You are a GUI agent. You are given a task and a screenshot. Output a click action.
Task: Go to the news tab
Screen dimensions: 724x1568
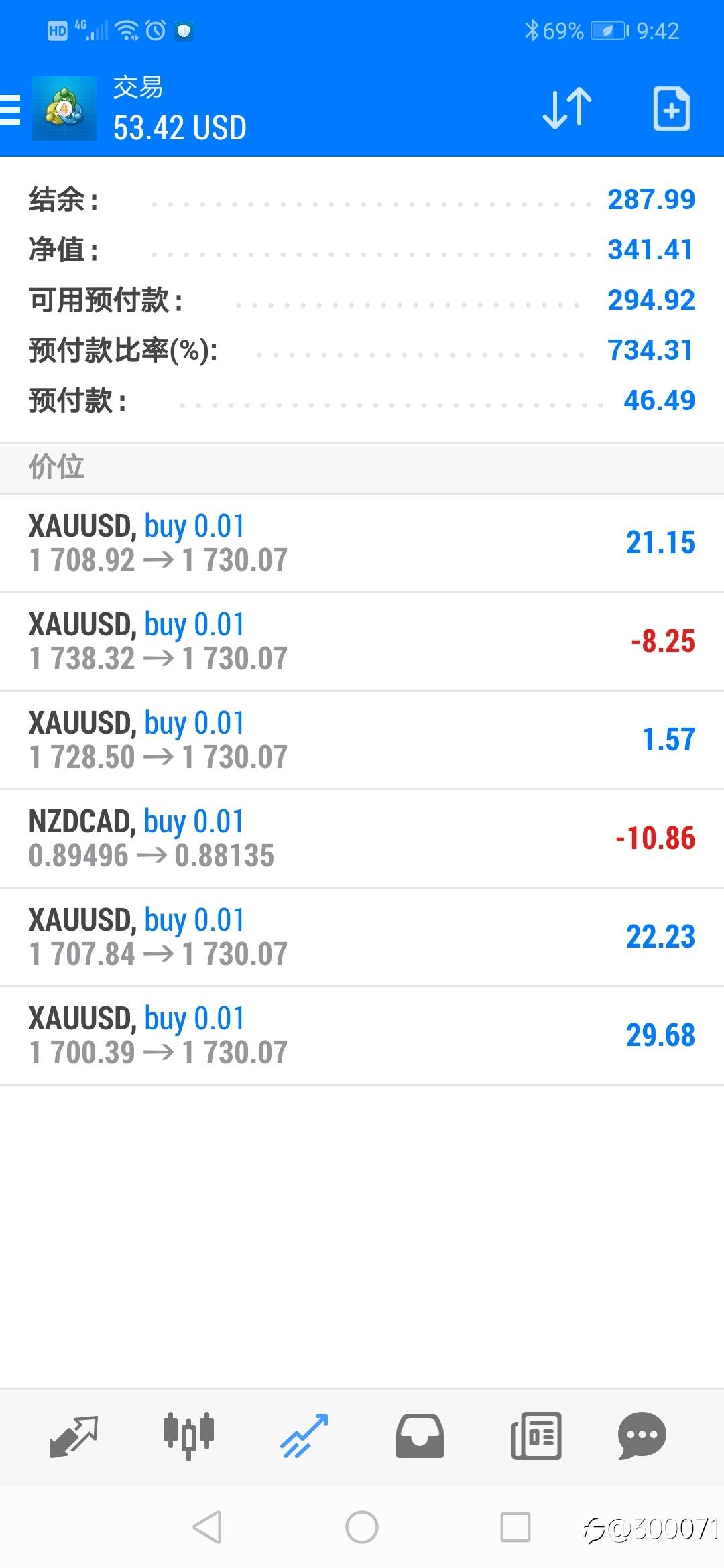[x=536, y=1436]
